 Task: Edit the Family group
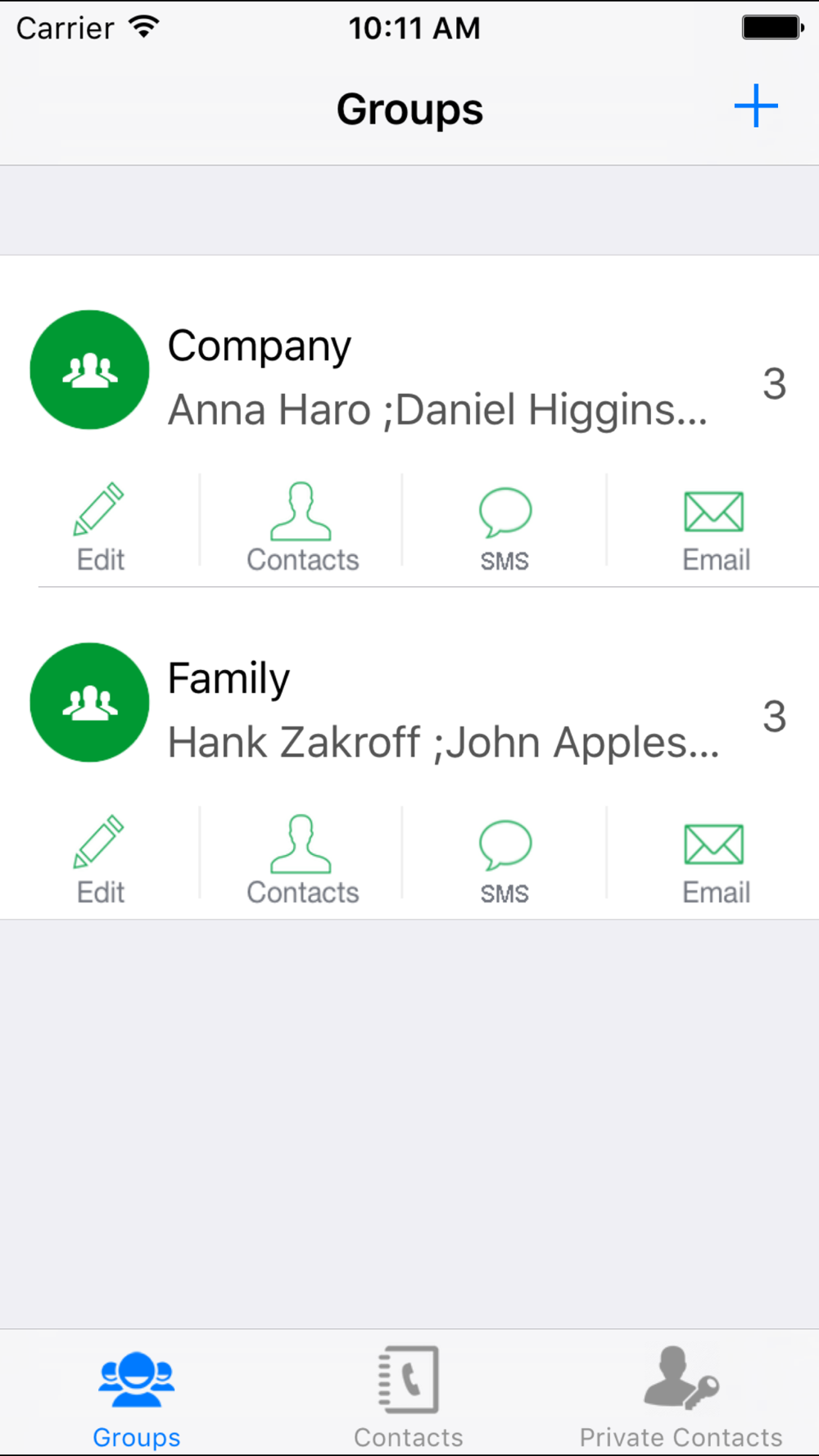point(100,860)
